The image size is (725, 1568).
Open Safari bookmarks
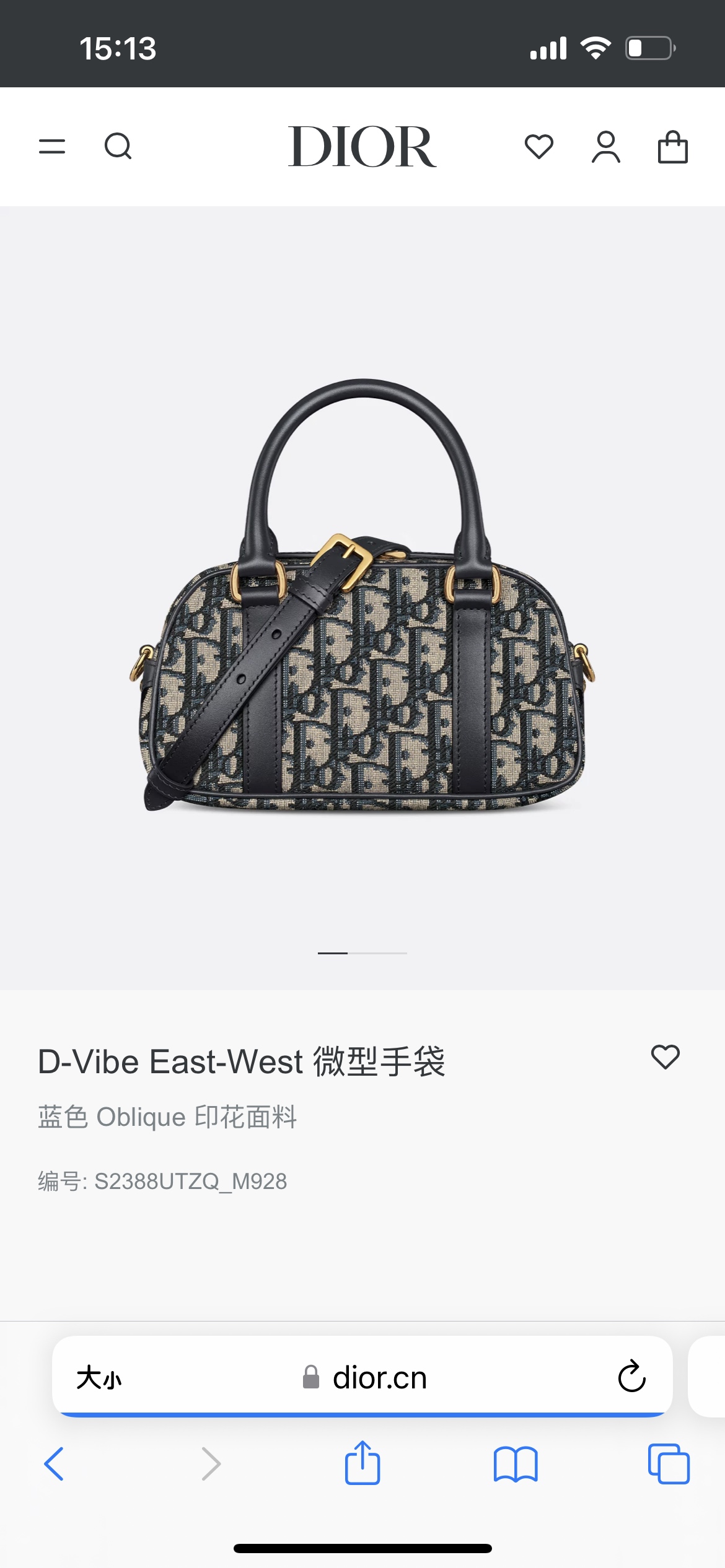tap(516, 1464)
